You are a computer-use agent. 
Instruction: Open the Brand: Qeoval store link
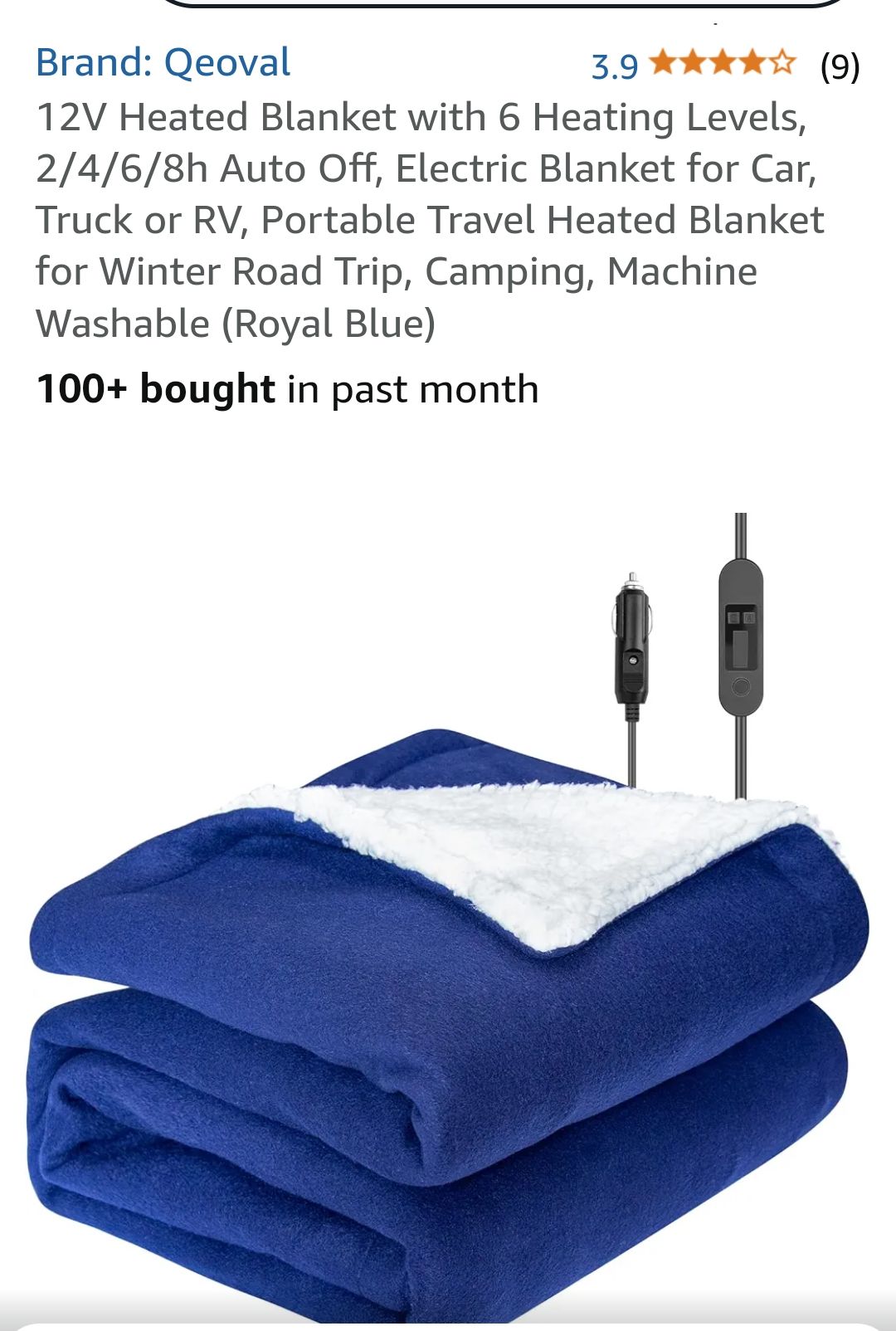[x=163, y=63]
